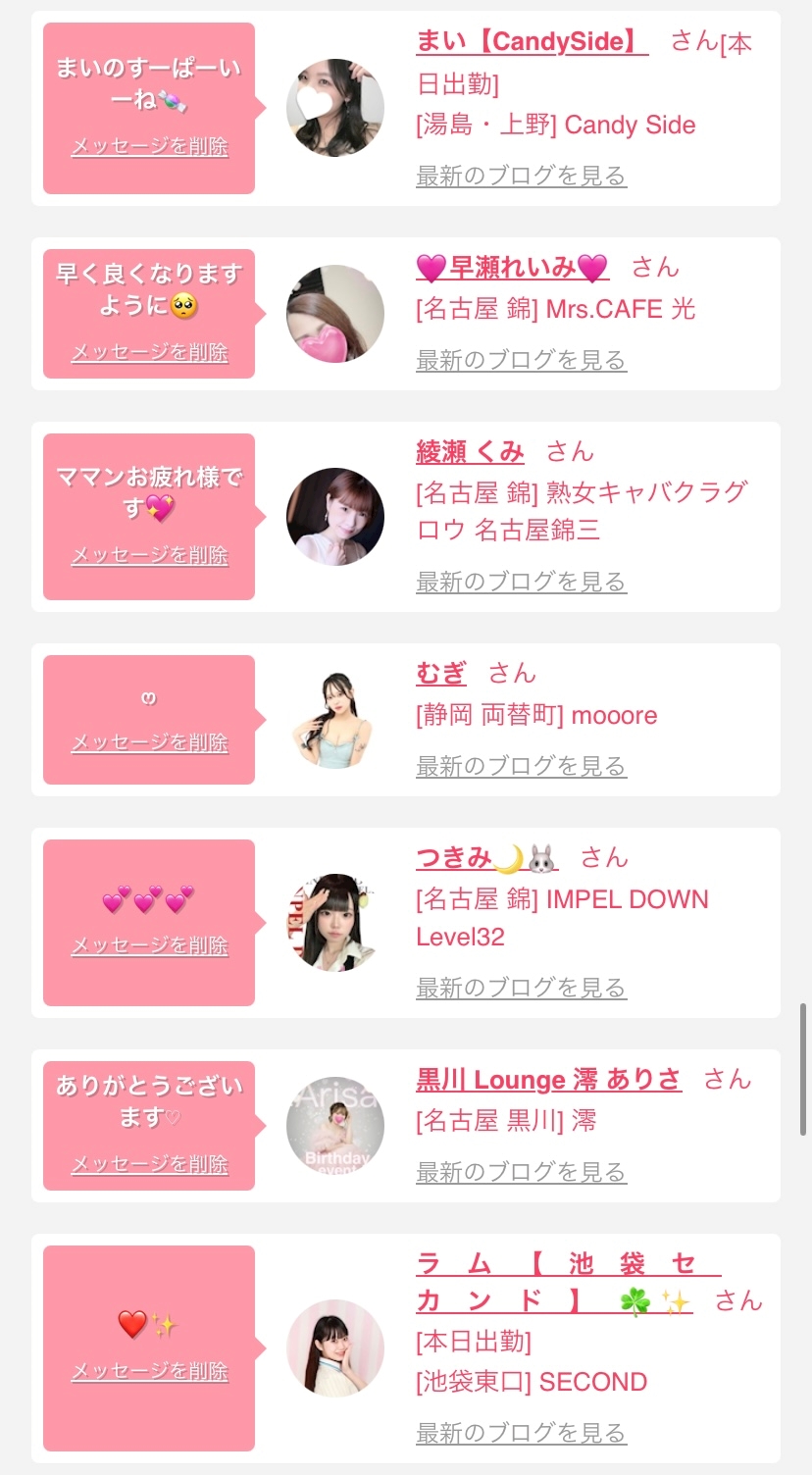812x1475 pixels.
Task: View latest blog of まい【CandySide】
Action: click(521, 177)
